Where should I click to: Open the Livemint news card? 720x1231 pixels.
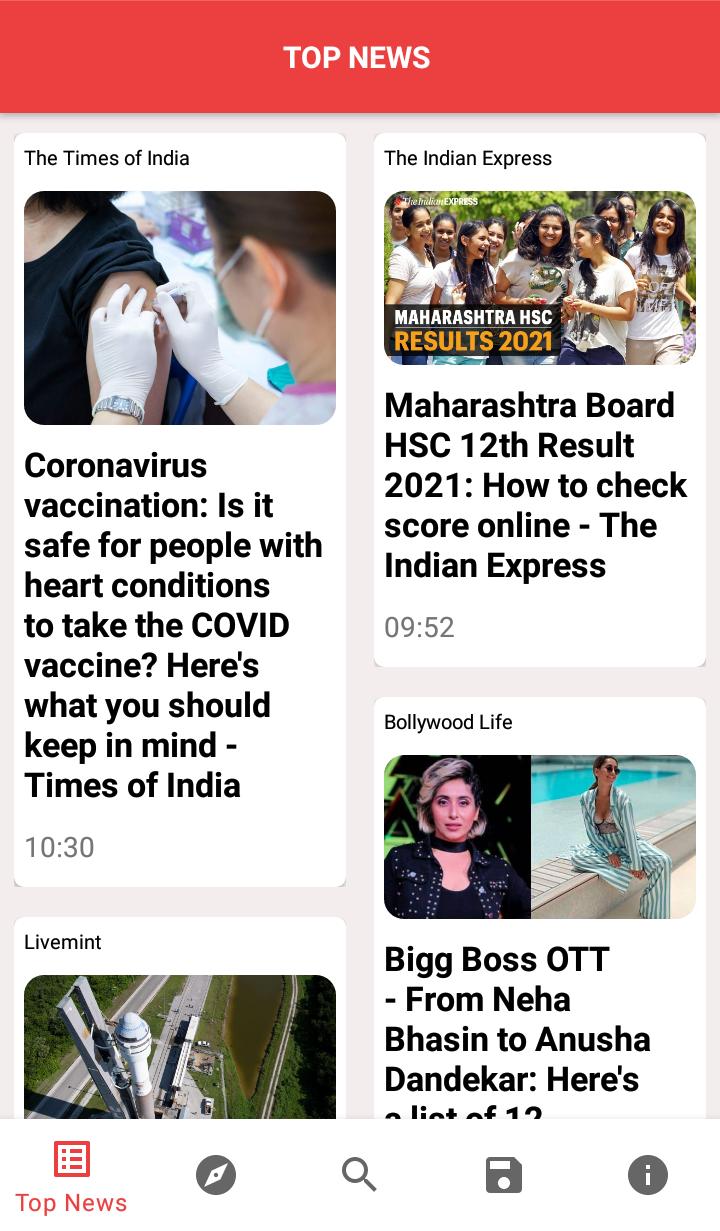pyautogui.click(x=180, y=1018)
